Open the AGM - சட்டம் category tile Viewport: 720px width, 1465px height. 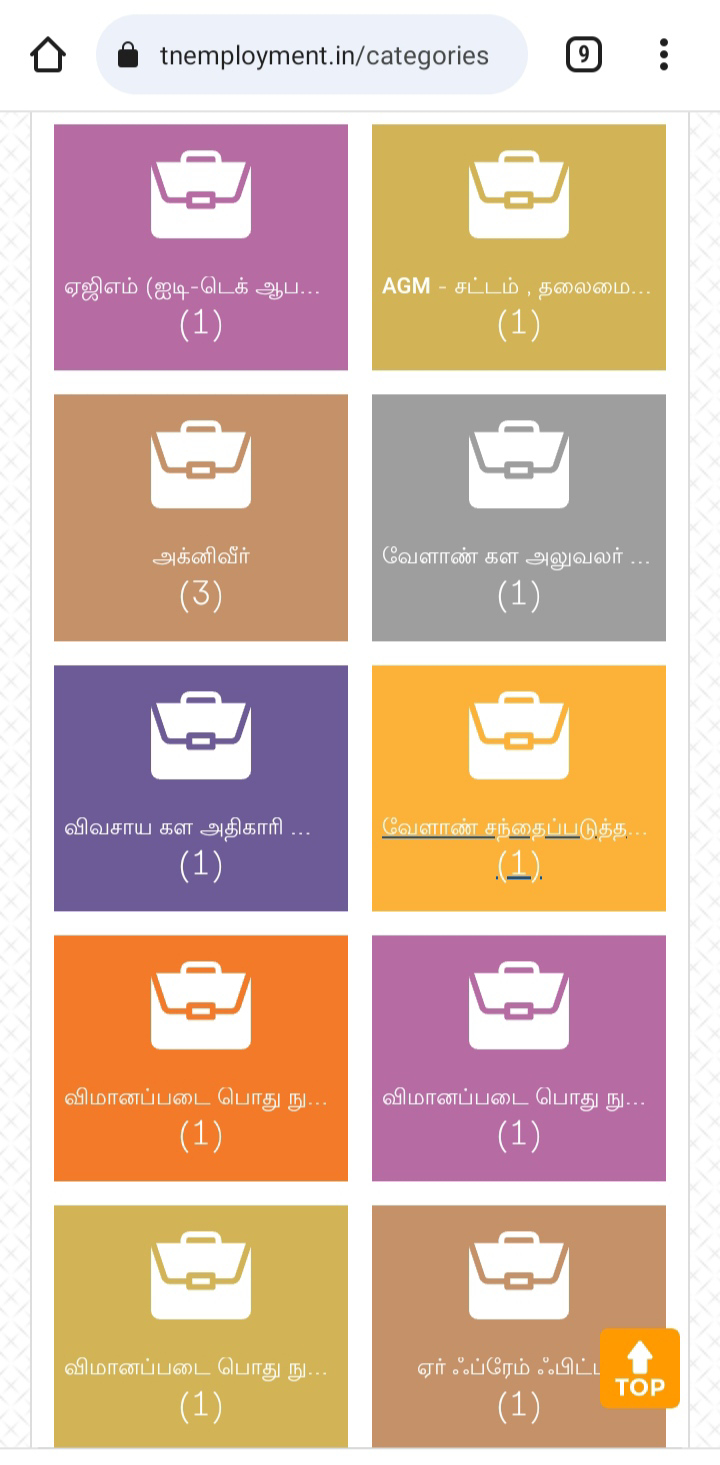518,247
